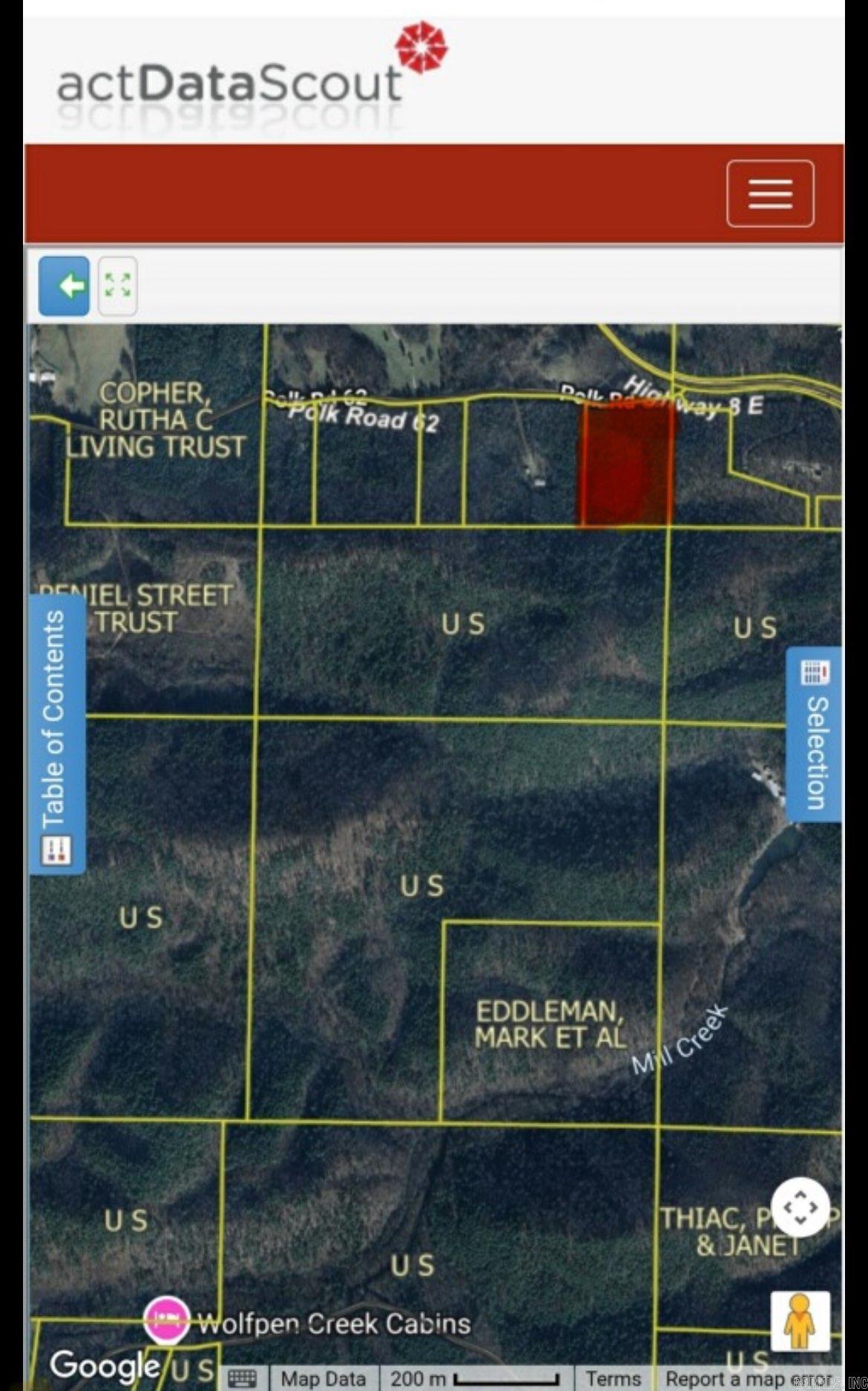This screenshot has height=1391, width=868.
Task: Tap the Street View pegman
Action: pos(800,1321)
